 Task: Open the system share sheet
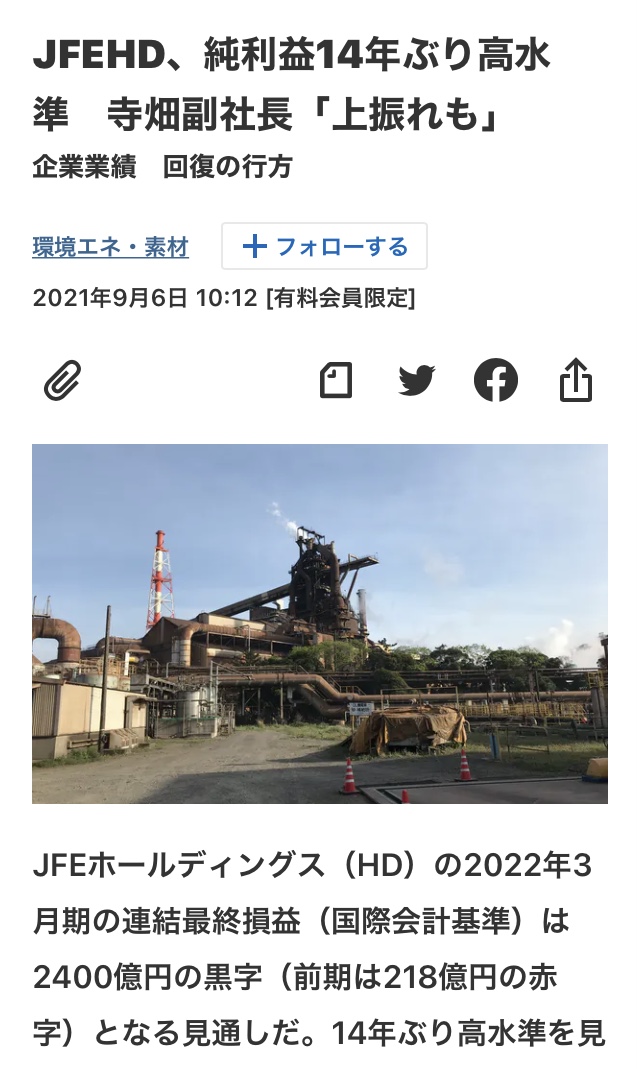[576, 381]
